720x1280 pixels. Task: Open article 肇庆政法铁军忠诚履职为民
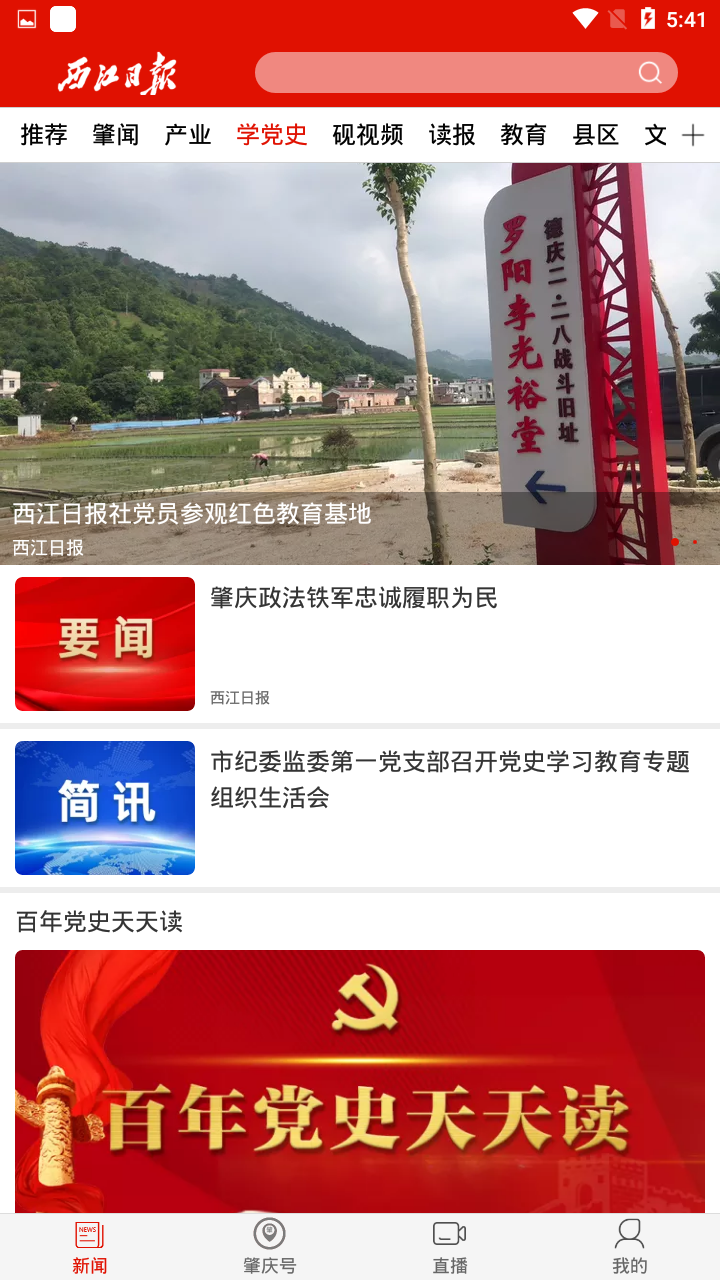[354, 598]
